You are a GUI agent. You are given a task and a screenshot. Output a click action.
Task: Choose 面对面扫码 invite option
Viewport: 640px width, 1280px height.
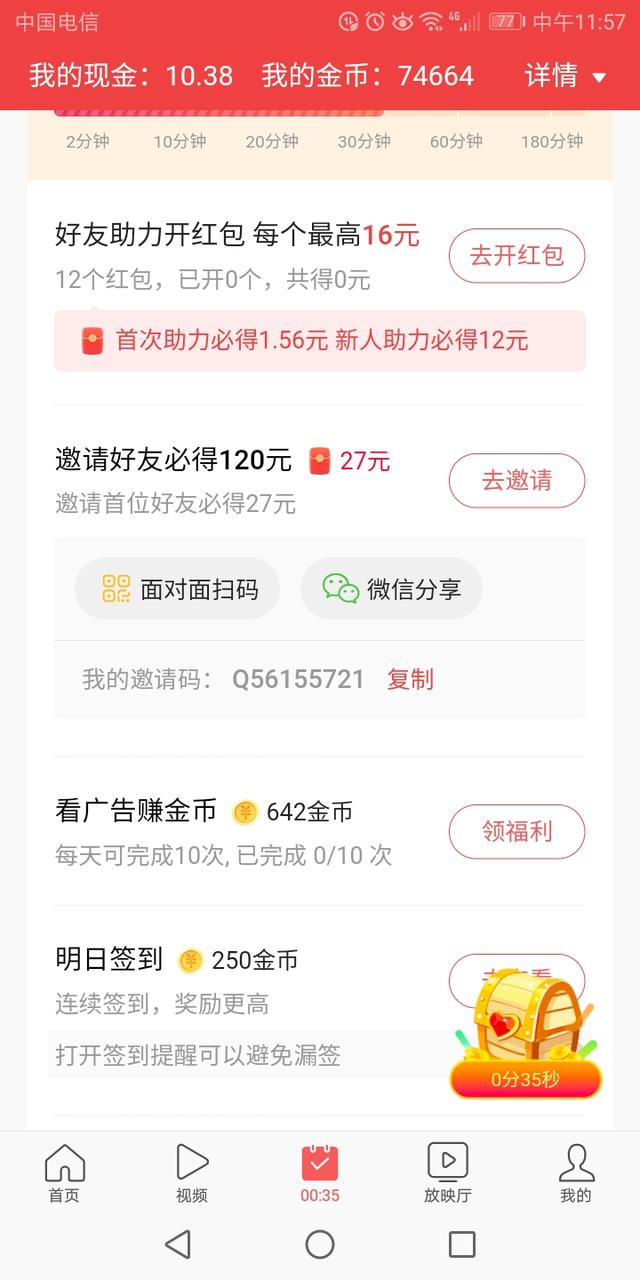tap(178, 589)
